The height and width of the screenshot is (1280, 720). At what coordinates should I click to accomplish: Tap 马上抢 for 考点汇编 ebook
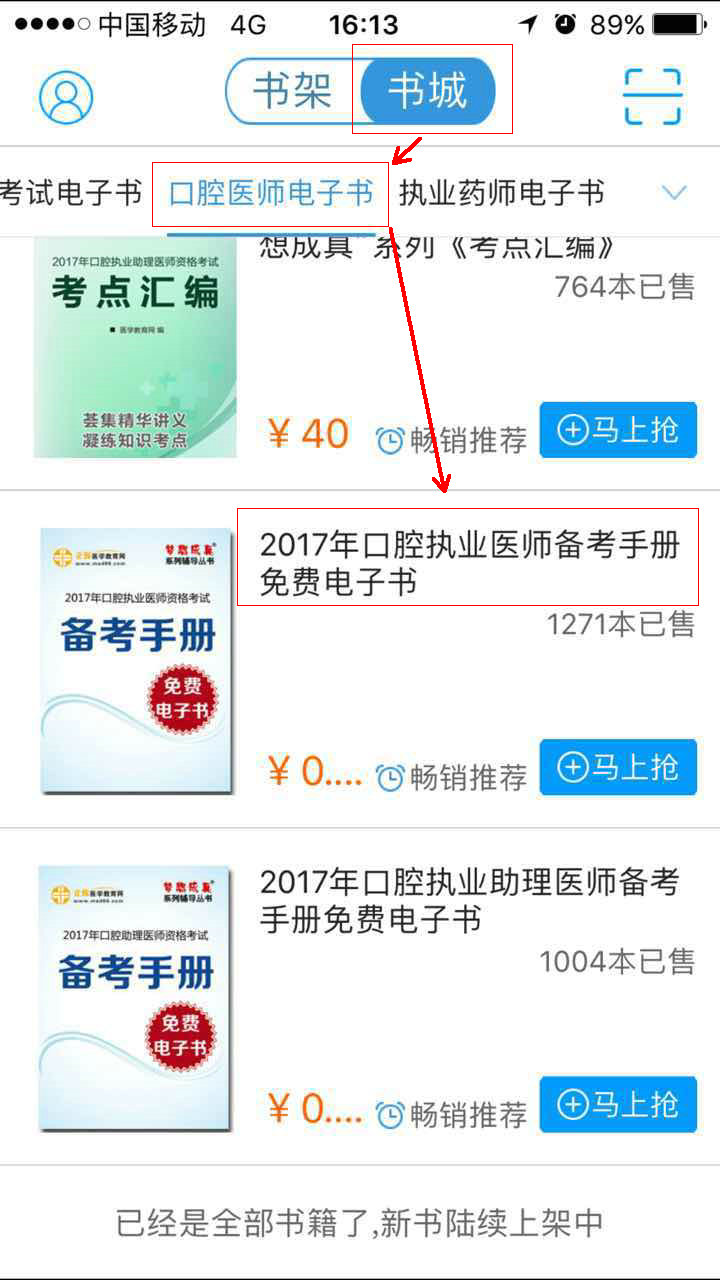click(x=617, y=430)
